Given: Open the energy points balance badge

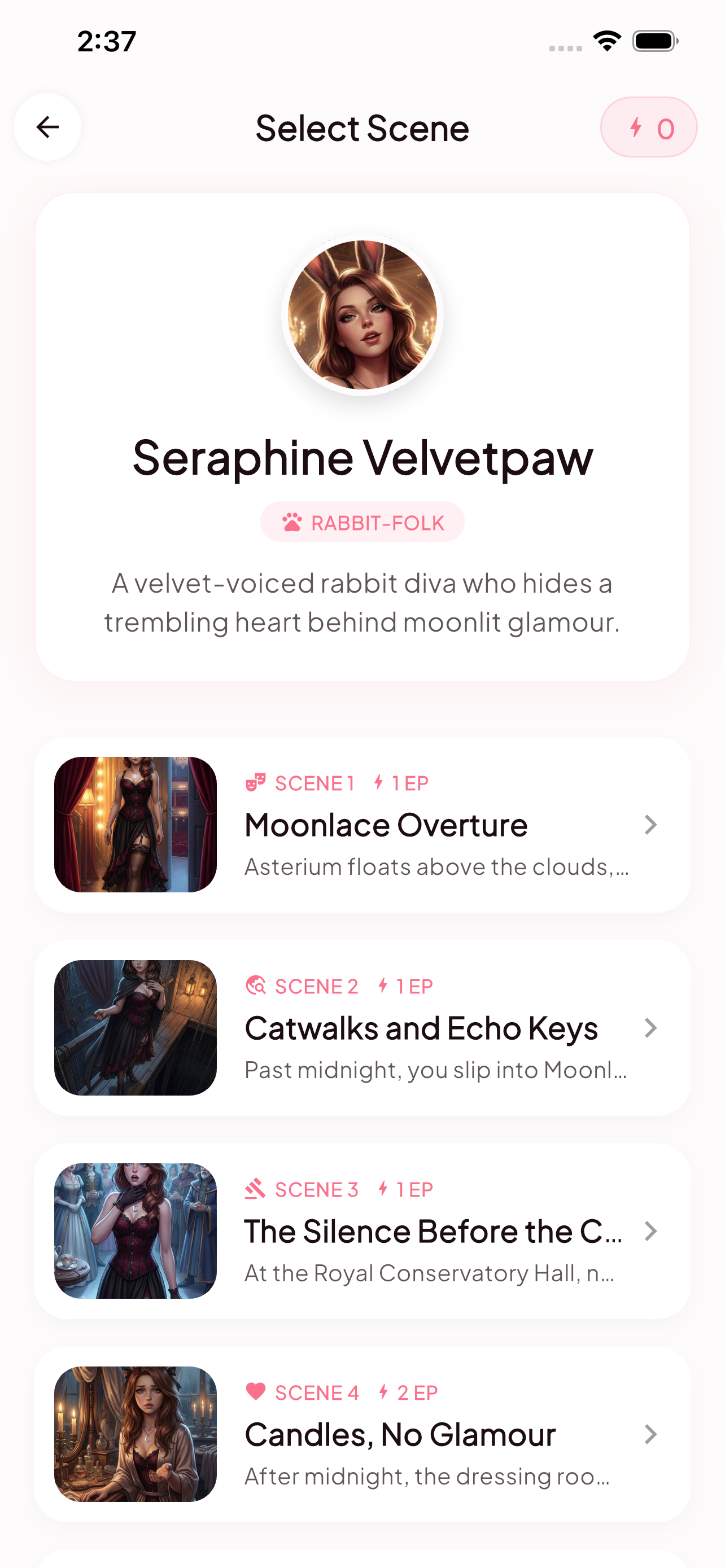Looking at the screenshot, I should [x=648, y=127].
